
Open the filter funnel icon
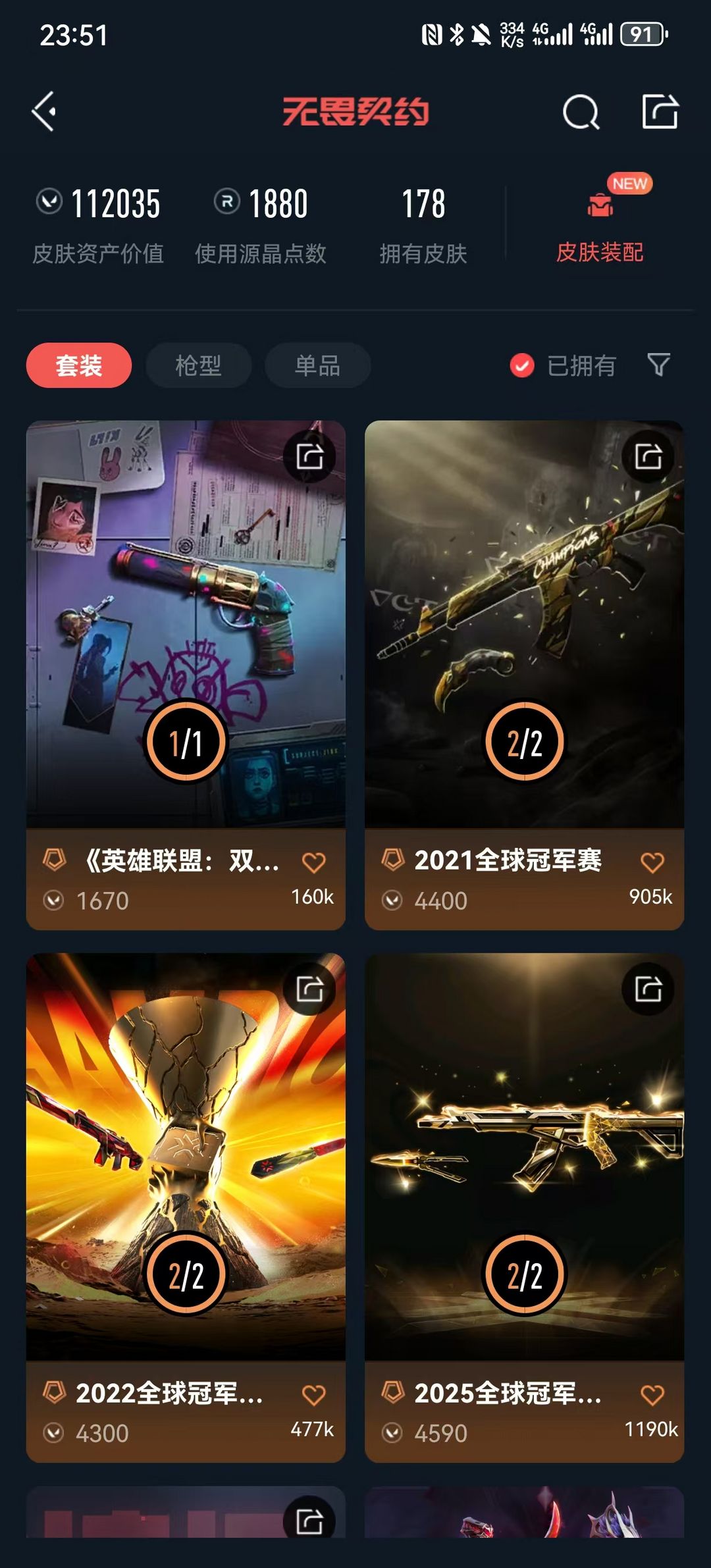pyautogui.click(x=658, y=364)
